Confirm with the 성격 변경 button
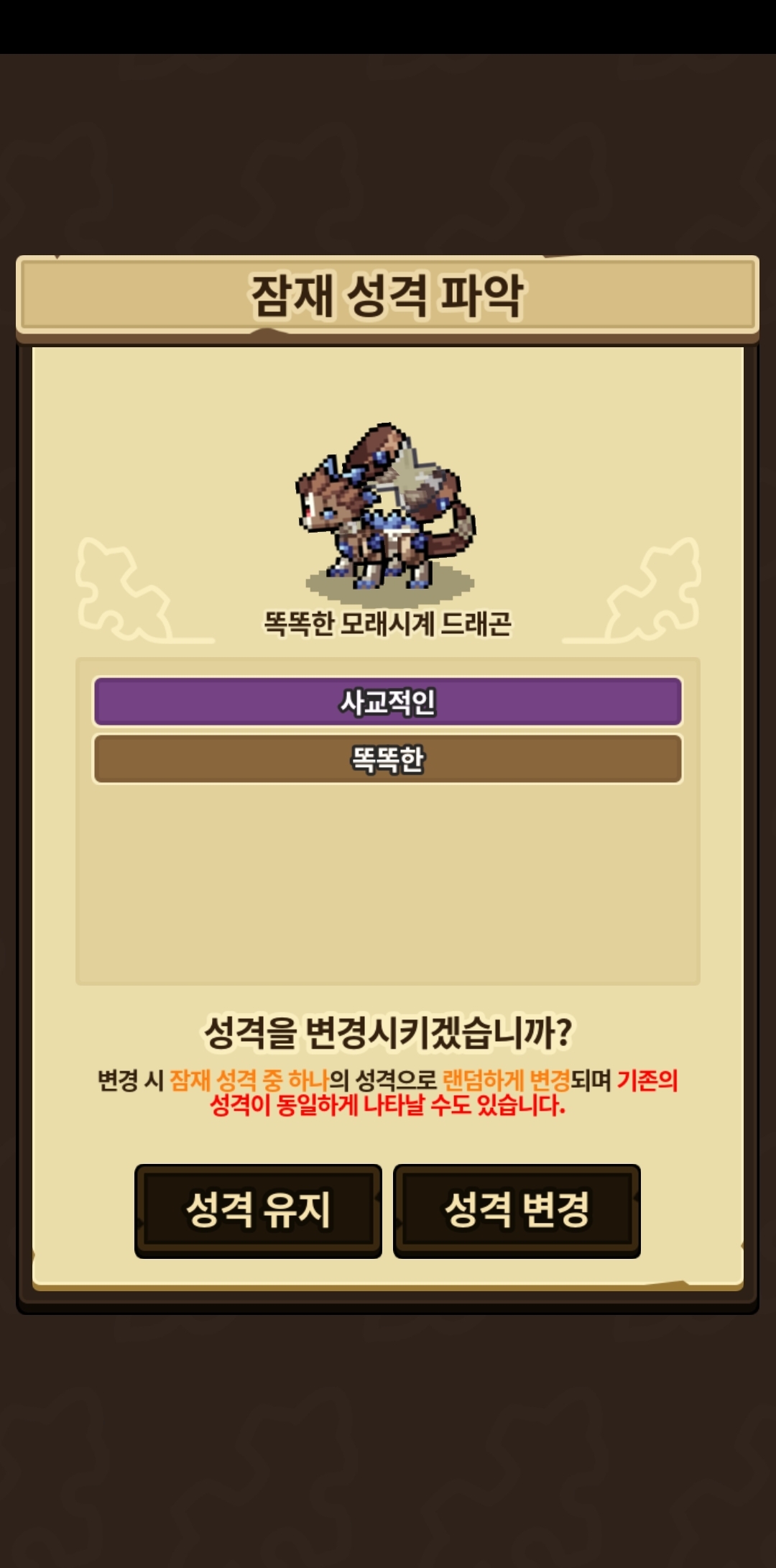The height and width of the screenshot is (1568, 776). 517,1211
